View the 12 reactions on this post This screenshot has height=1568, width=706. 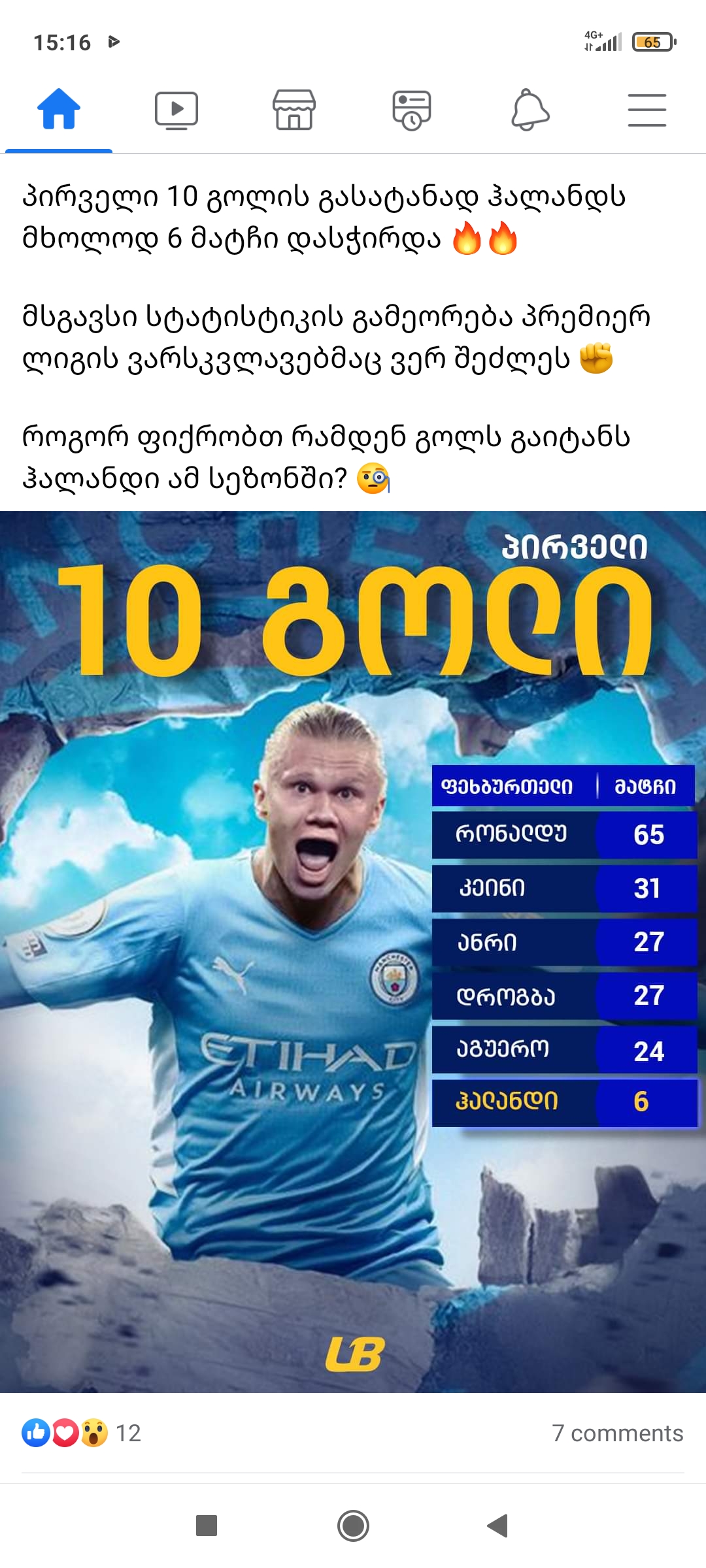tap(82, 1433)
